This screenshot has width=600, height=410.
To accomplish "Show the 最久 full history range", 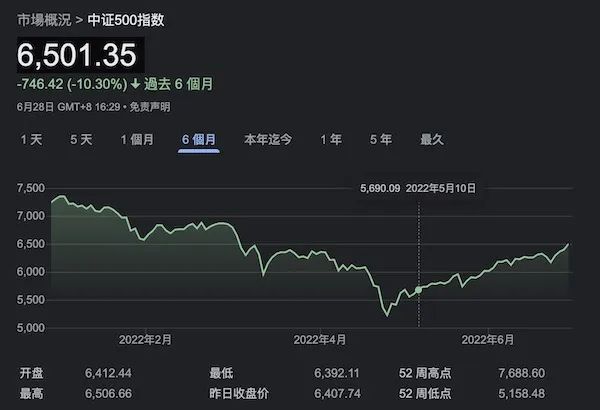I will pos(431,140).
